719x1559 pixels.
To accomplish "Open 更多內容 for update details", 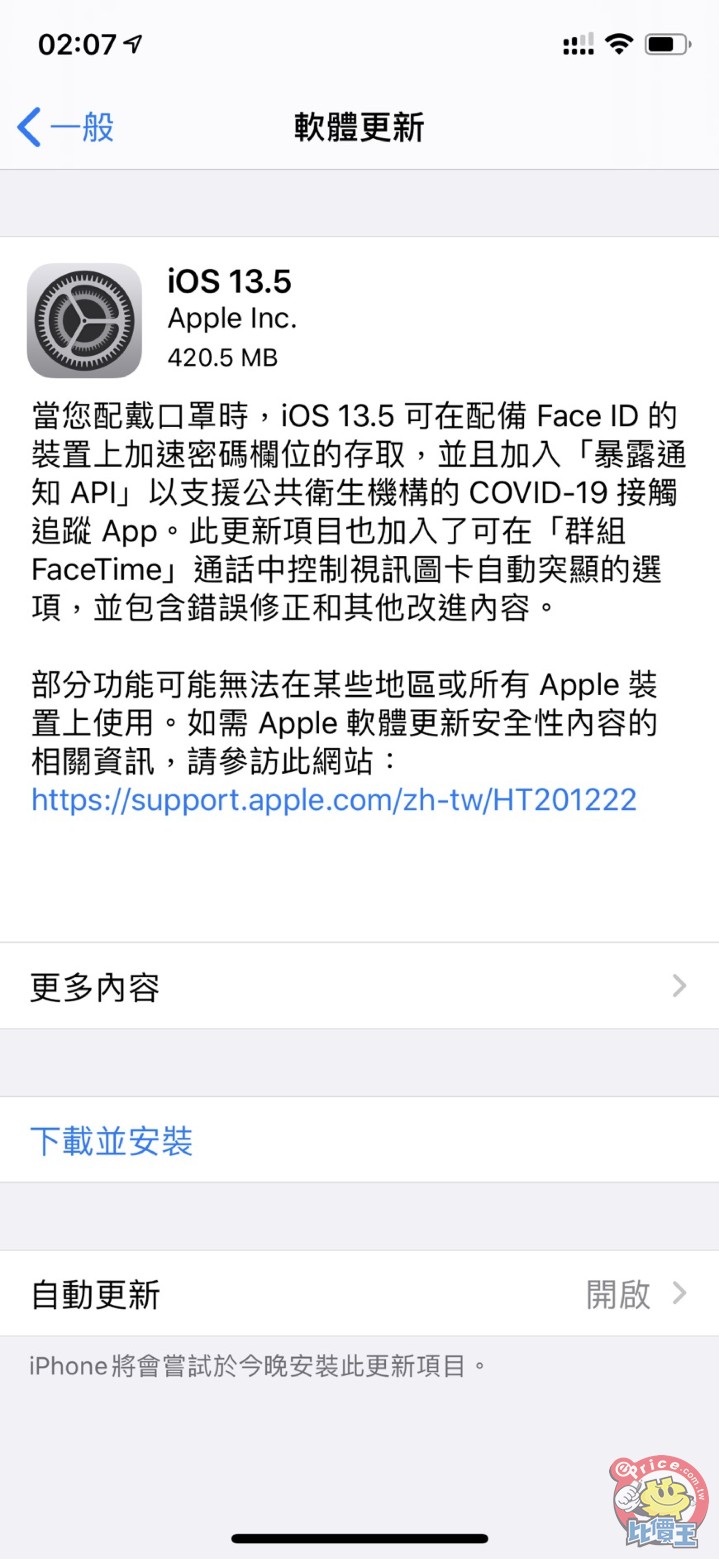I will pyautogui.click(x=359, y=986).
